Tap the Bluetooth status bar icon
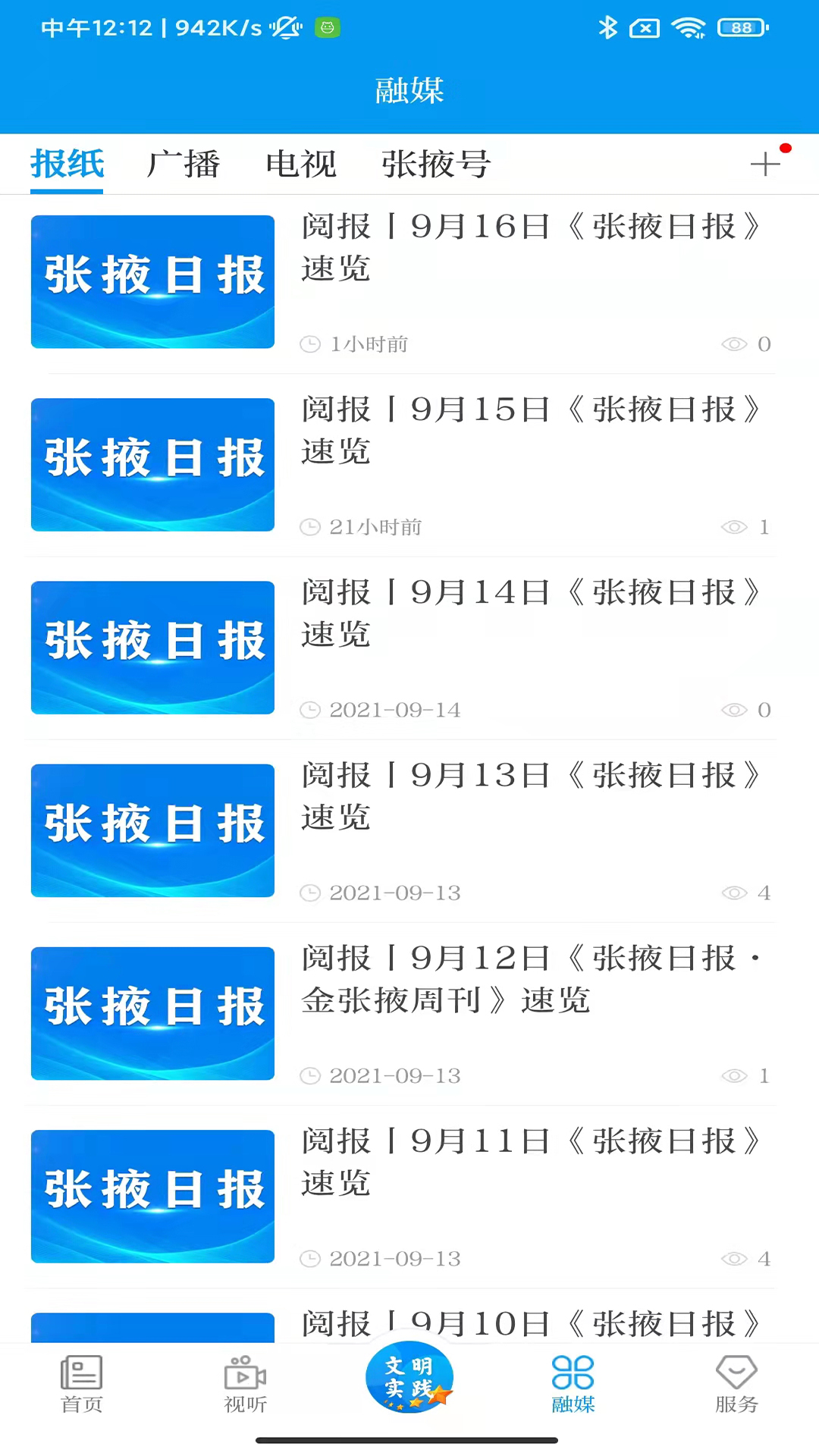The image size is (819, 1456). click(607, 28)
